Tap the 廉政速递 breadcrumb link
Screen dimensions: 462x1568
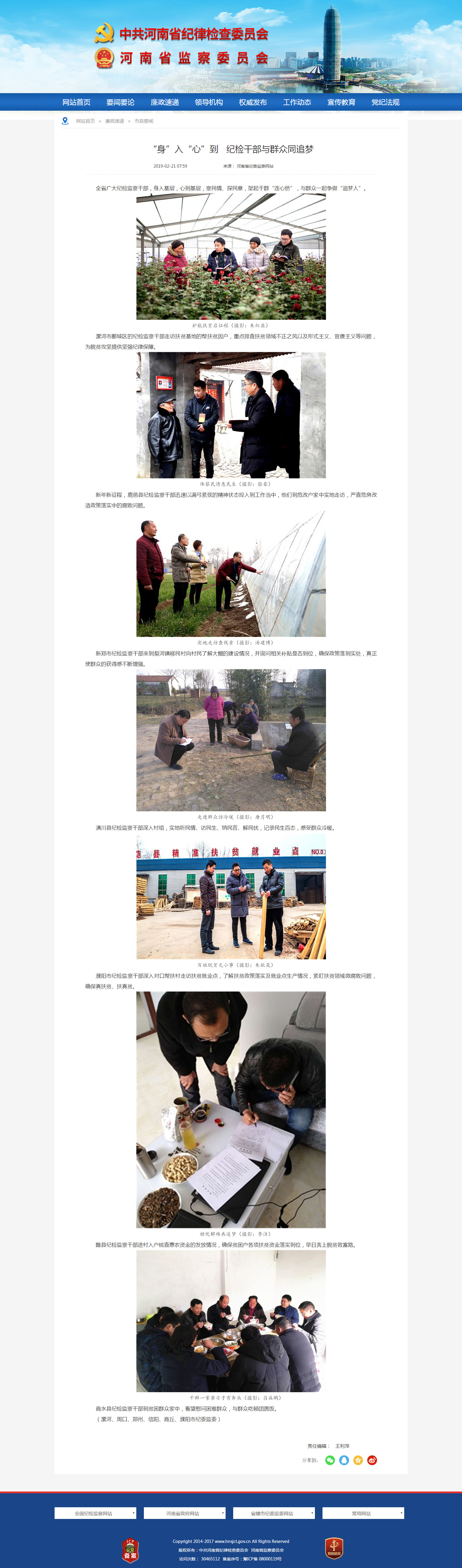pyautogui.click(x=114, y=121)
